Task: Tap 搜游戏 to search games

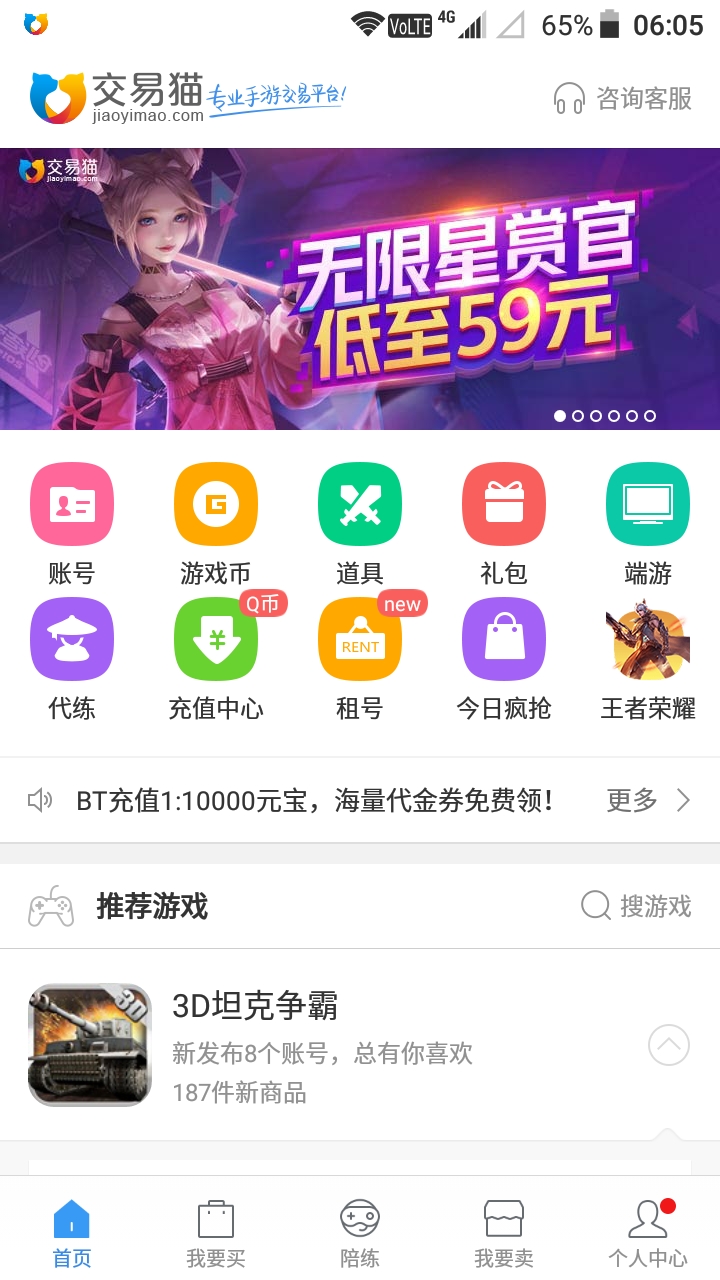Action: [x=637, y=906]
